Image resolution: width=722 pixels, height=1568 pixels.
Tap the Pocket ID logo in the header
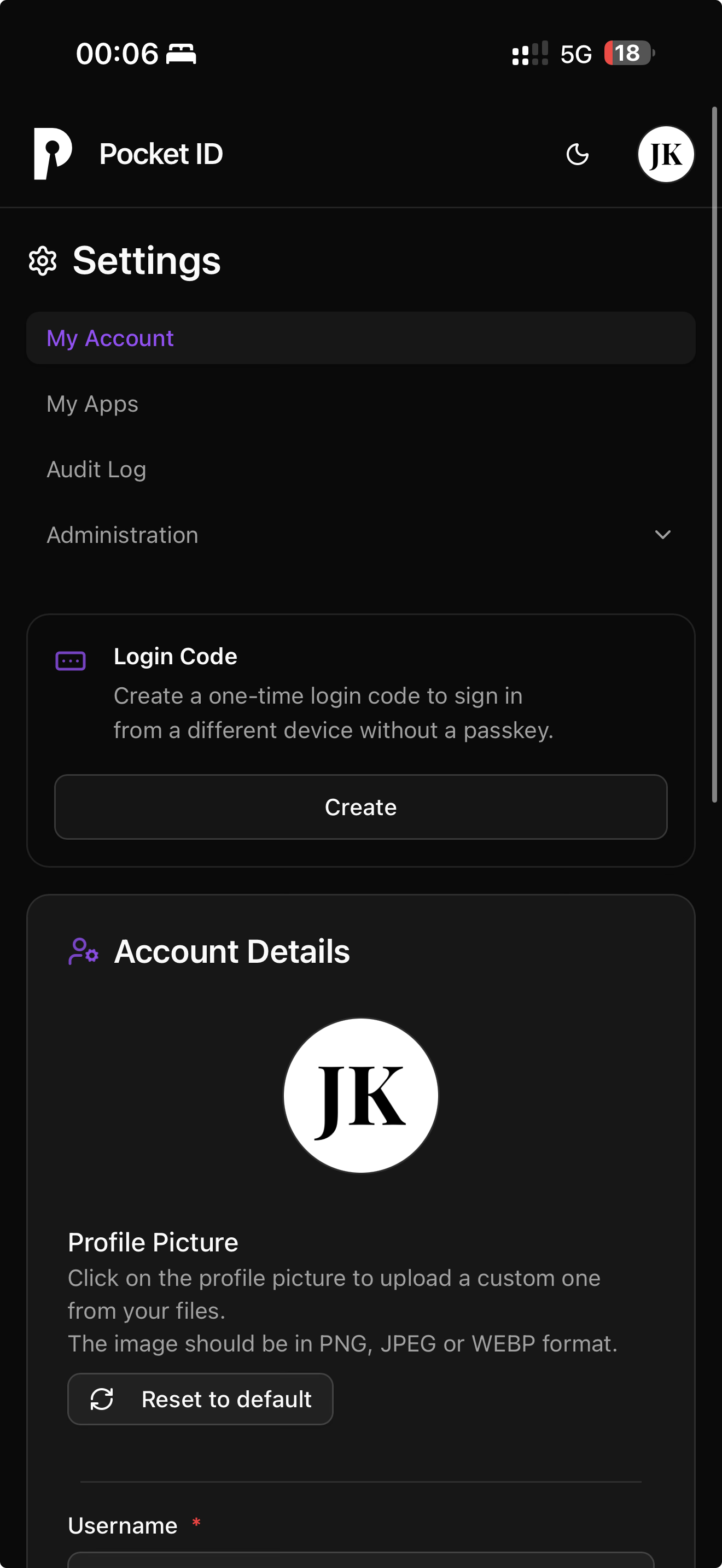pos(53,154)
